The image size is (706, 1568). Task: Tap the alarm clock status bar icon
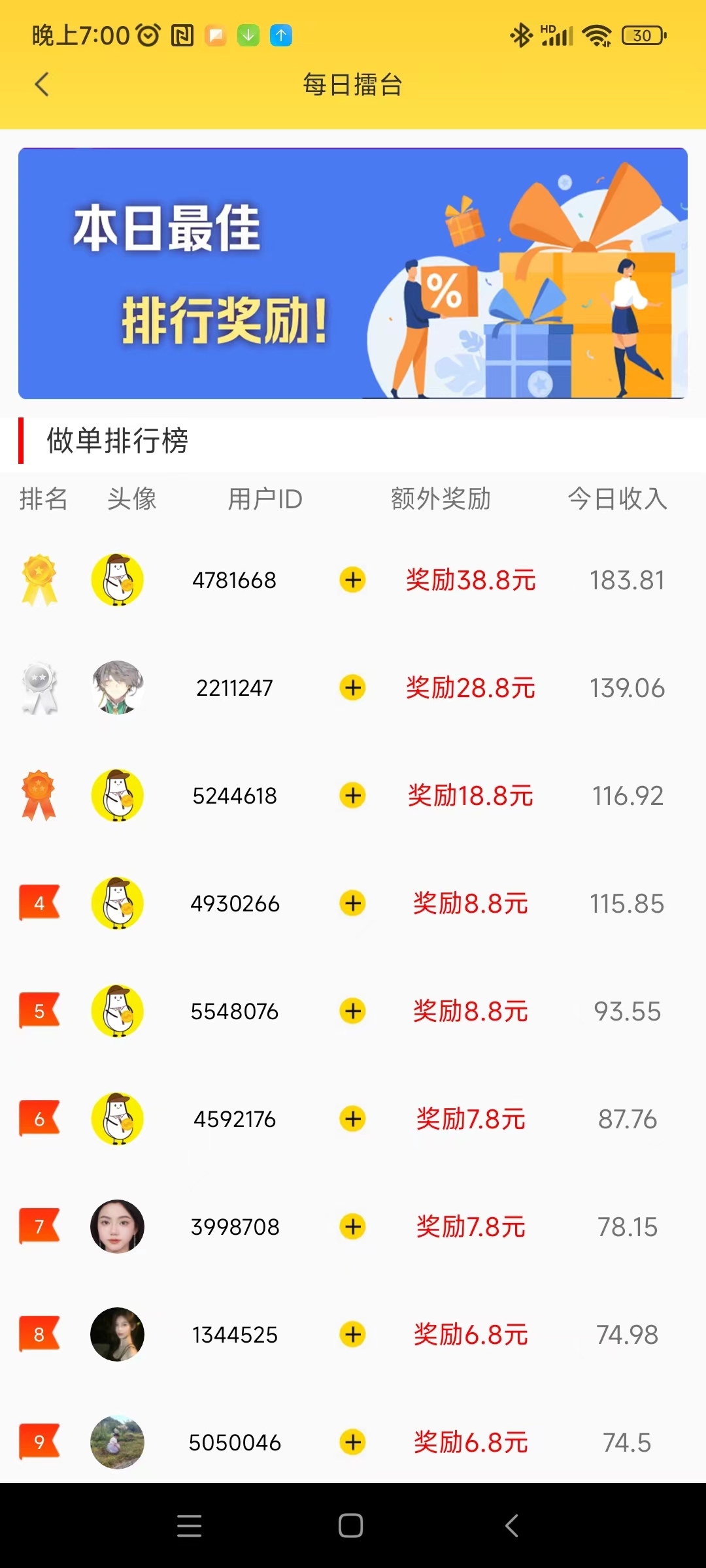147,35
